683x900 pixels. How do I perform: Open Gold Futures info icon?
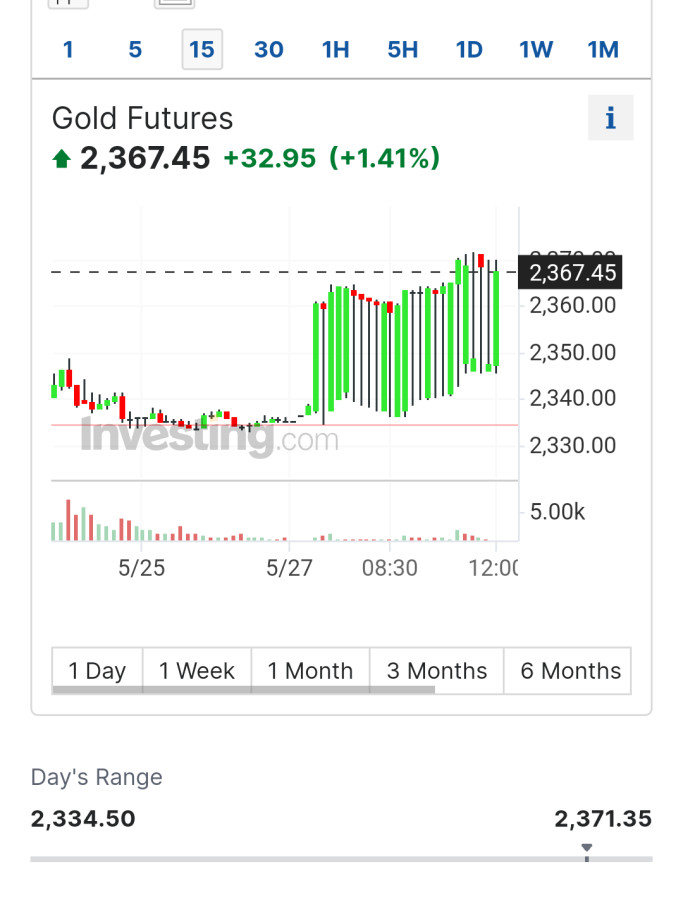click(x=610, y=119)
